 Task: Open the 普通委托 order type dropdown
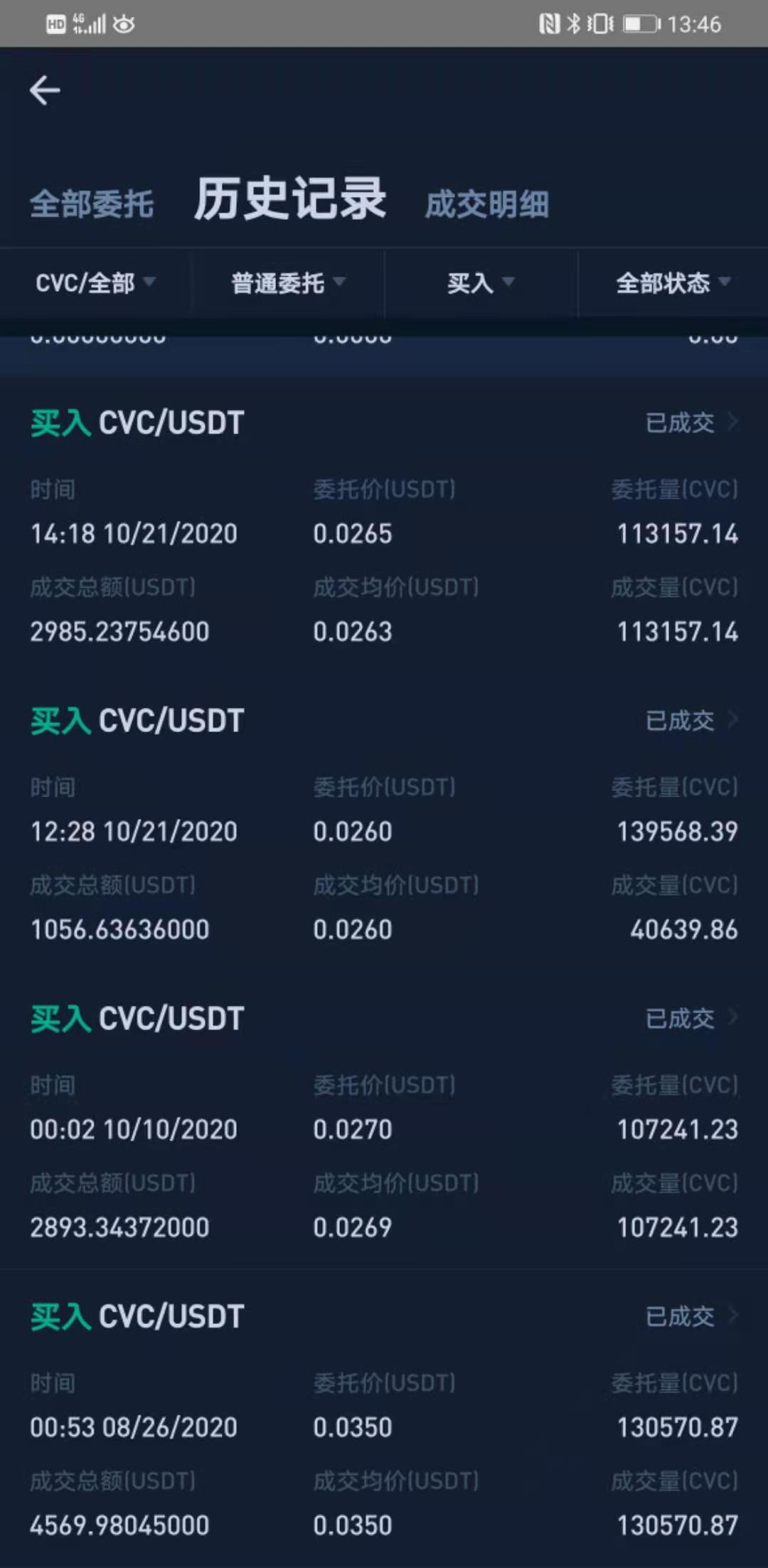pos(288,283)
